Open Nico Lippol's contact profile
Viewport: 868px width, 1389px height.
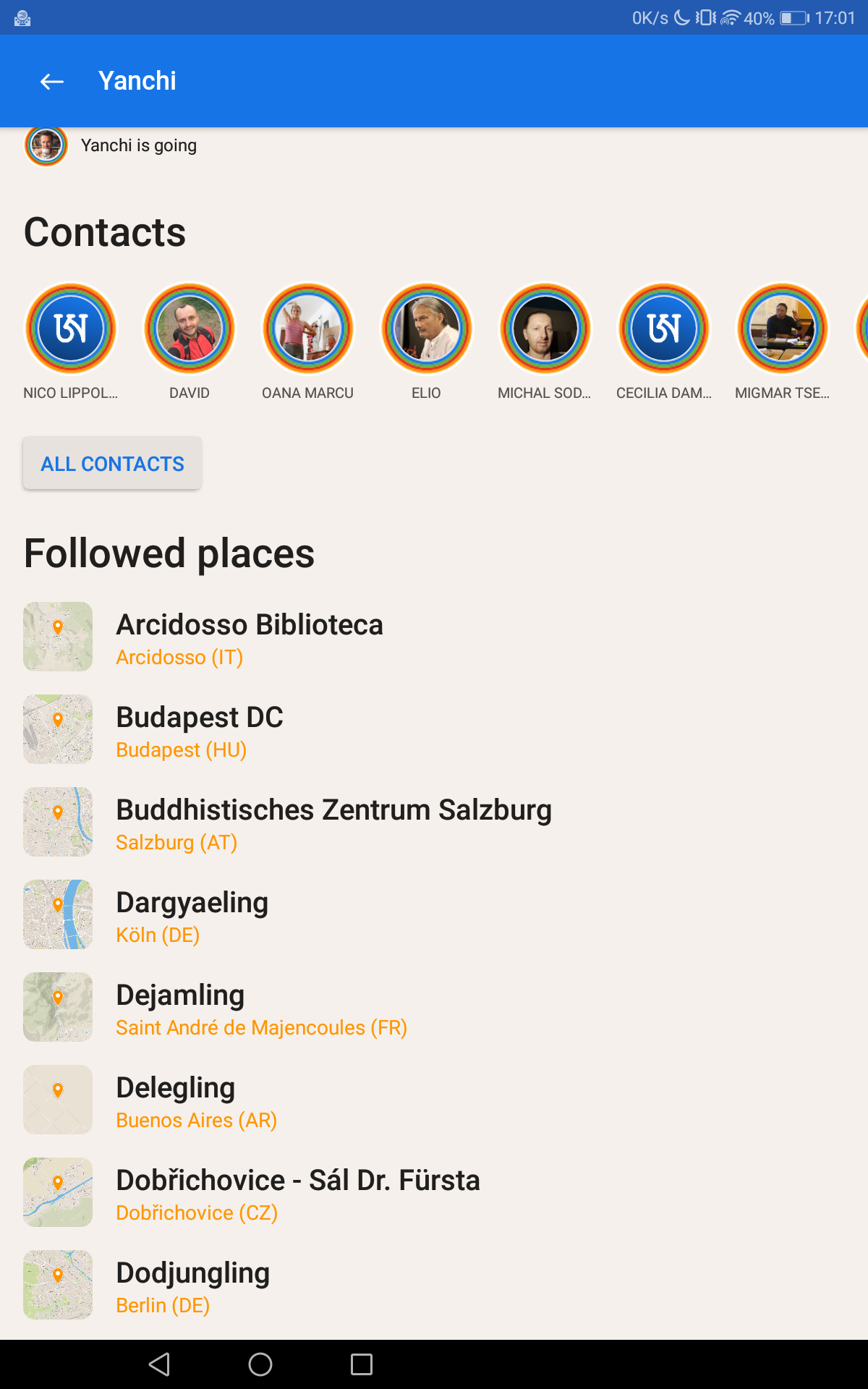71,329
